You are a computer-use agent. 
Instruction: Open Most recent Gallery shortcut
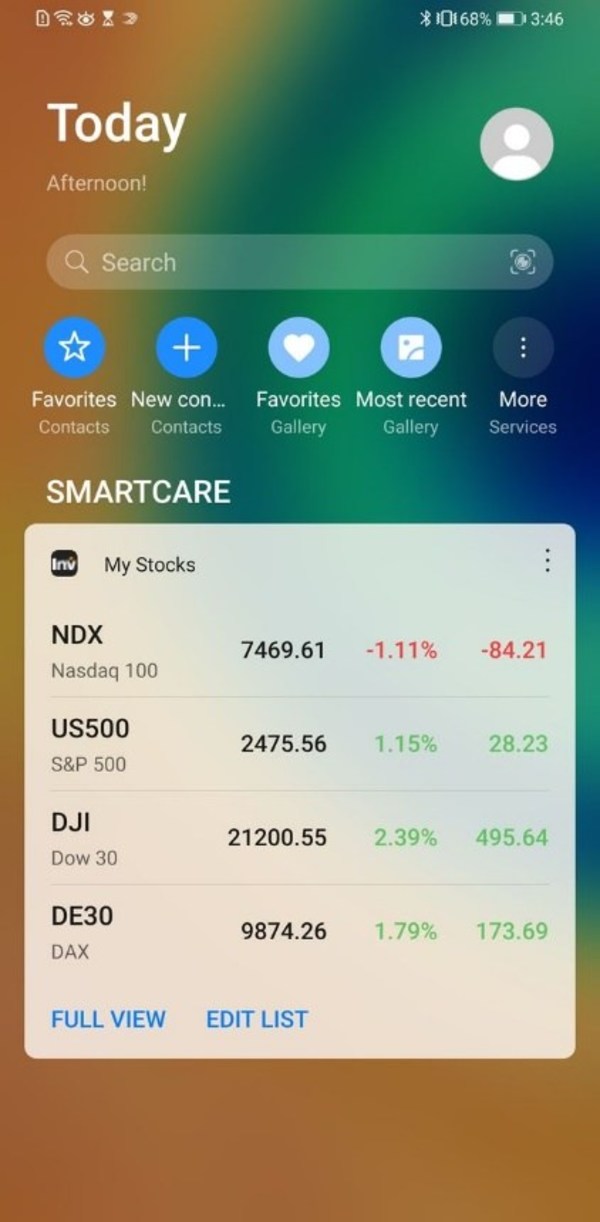[x=411, y=348]
